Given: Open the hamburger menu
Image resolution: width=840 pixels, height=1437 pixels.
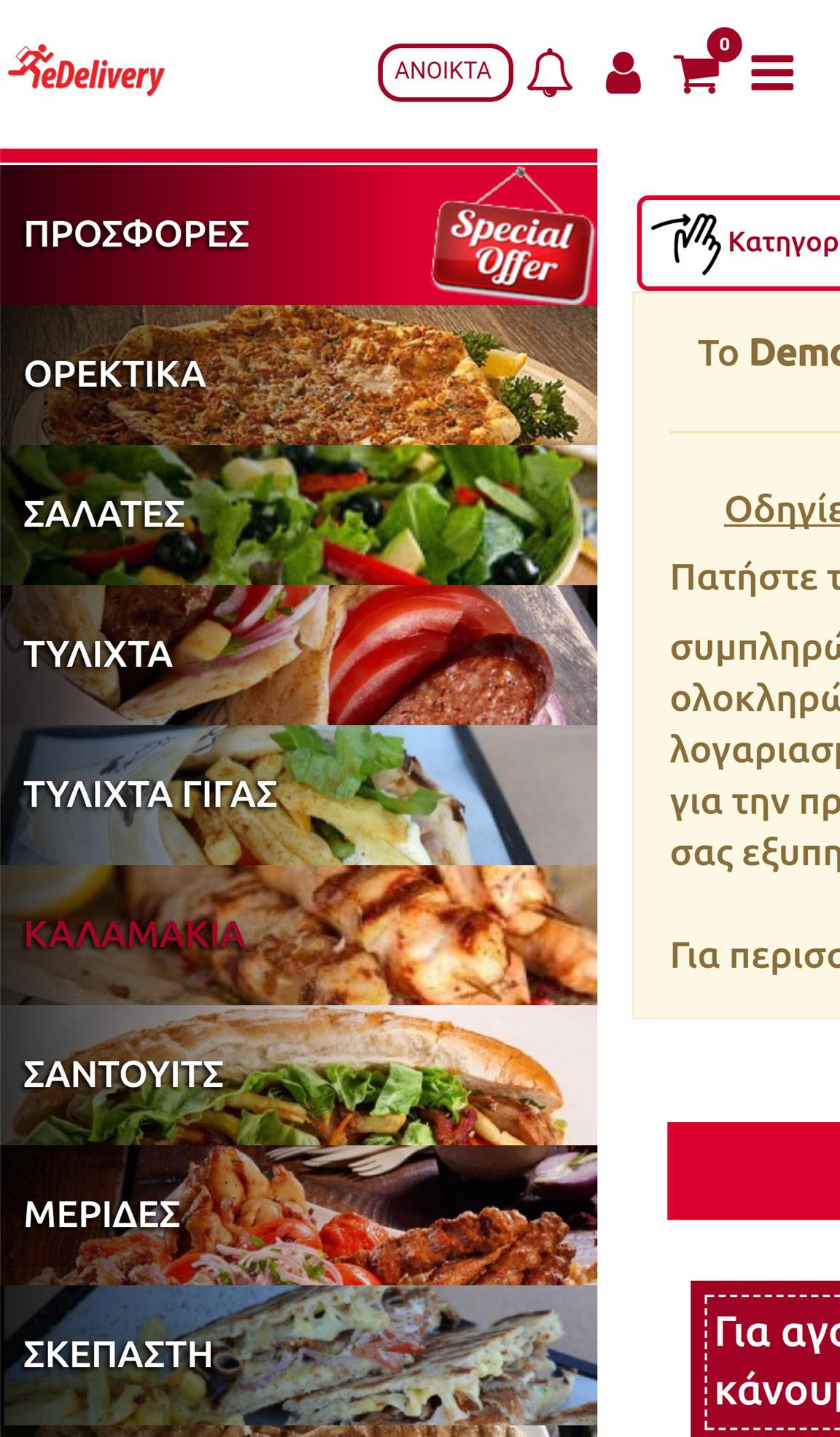Looking at the screenshot, I should 771,72.
